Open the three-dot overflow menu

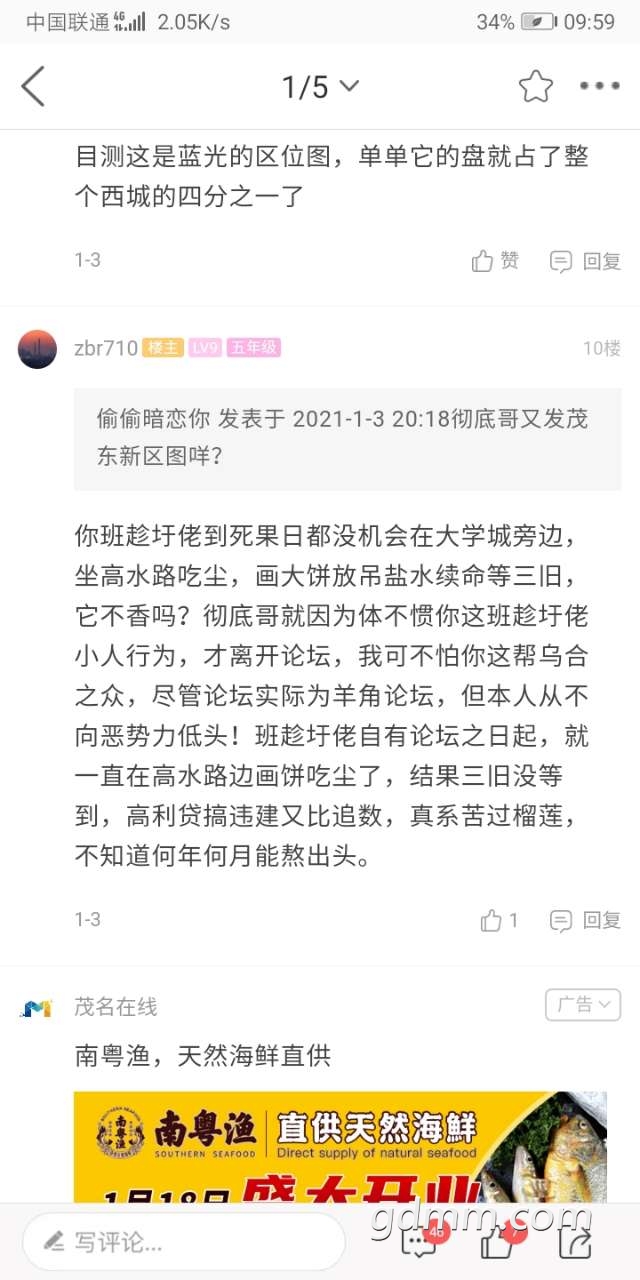click(x=600, y=87)
